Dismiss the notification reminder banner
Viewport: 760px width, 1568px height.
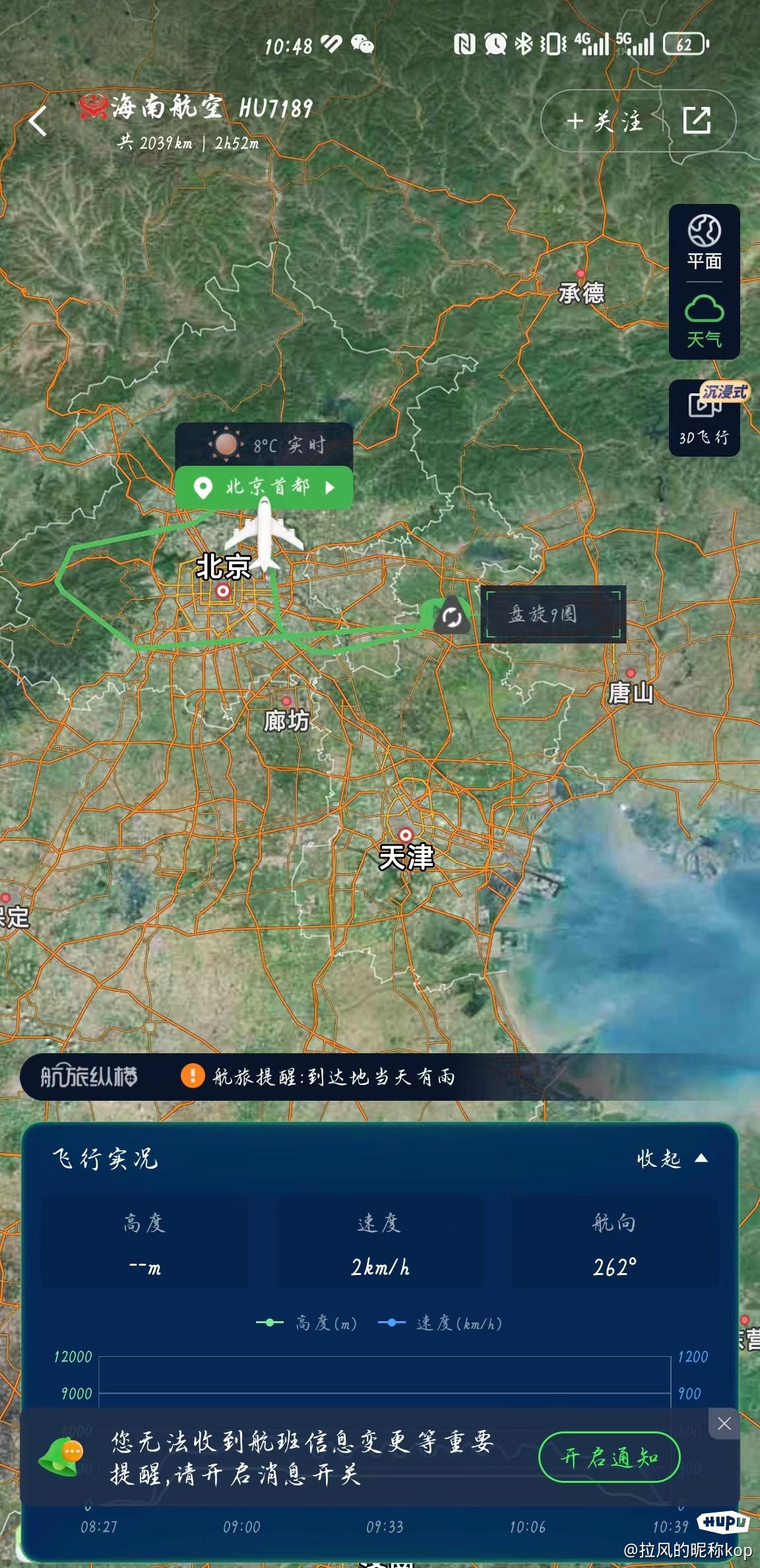coord(724,1423)
